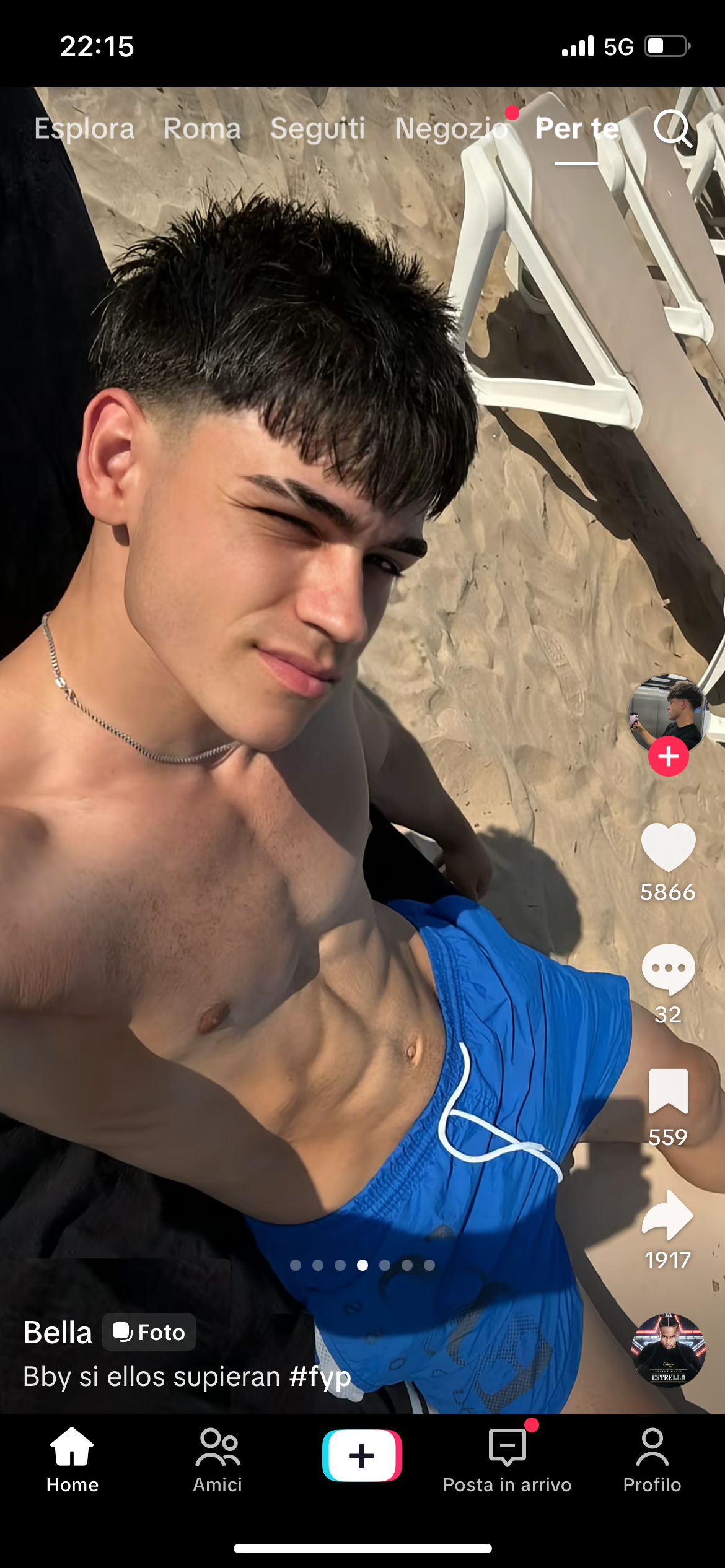Switch to the Profilo tab
This screenshot has width=725, height=1568.
pos(652,1460)
